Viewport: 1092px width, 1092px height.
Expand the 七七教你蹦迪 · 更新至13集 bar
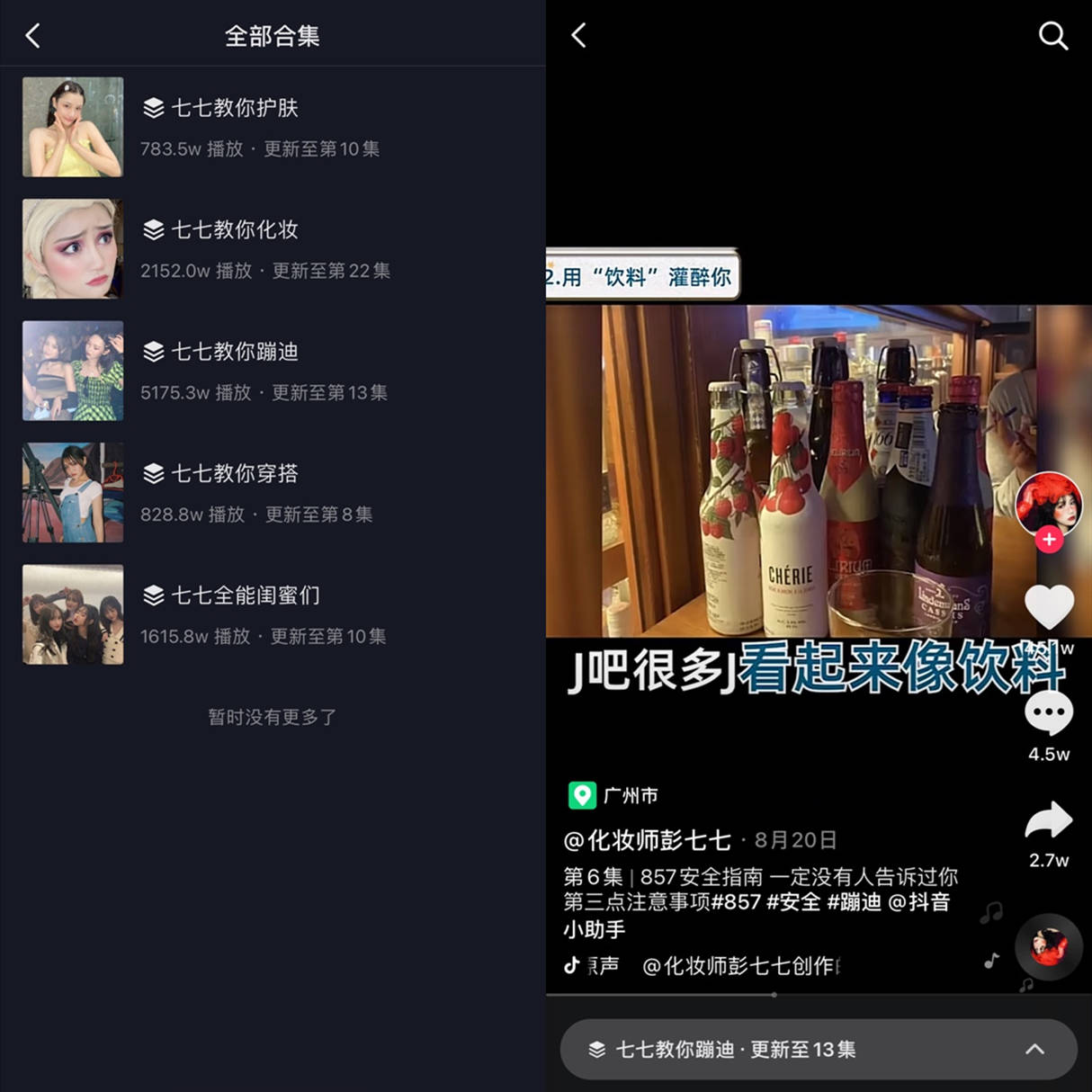819,1049
